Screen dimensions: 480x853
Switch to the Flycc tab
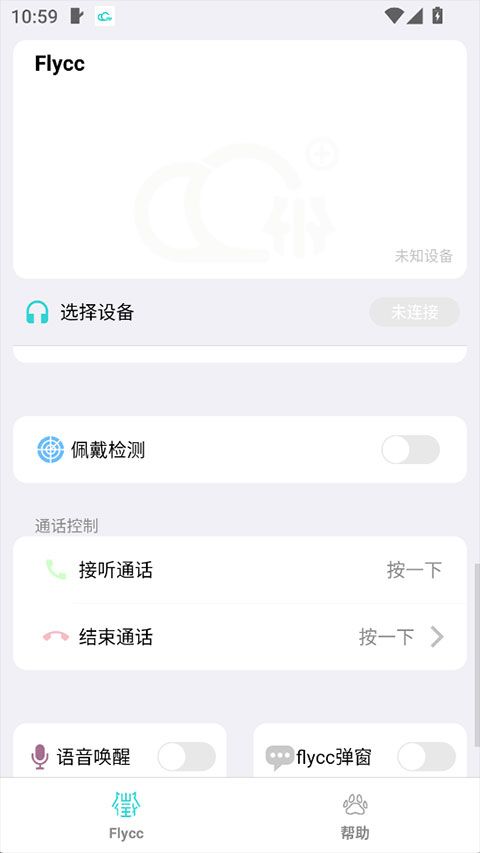coord(126,815)
